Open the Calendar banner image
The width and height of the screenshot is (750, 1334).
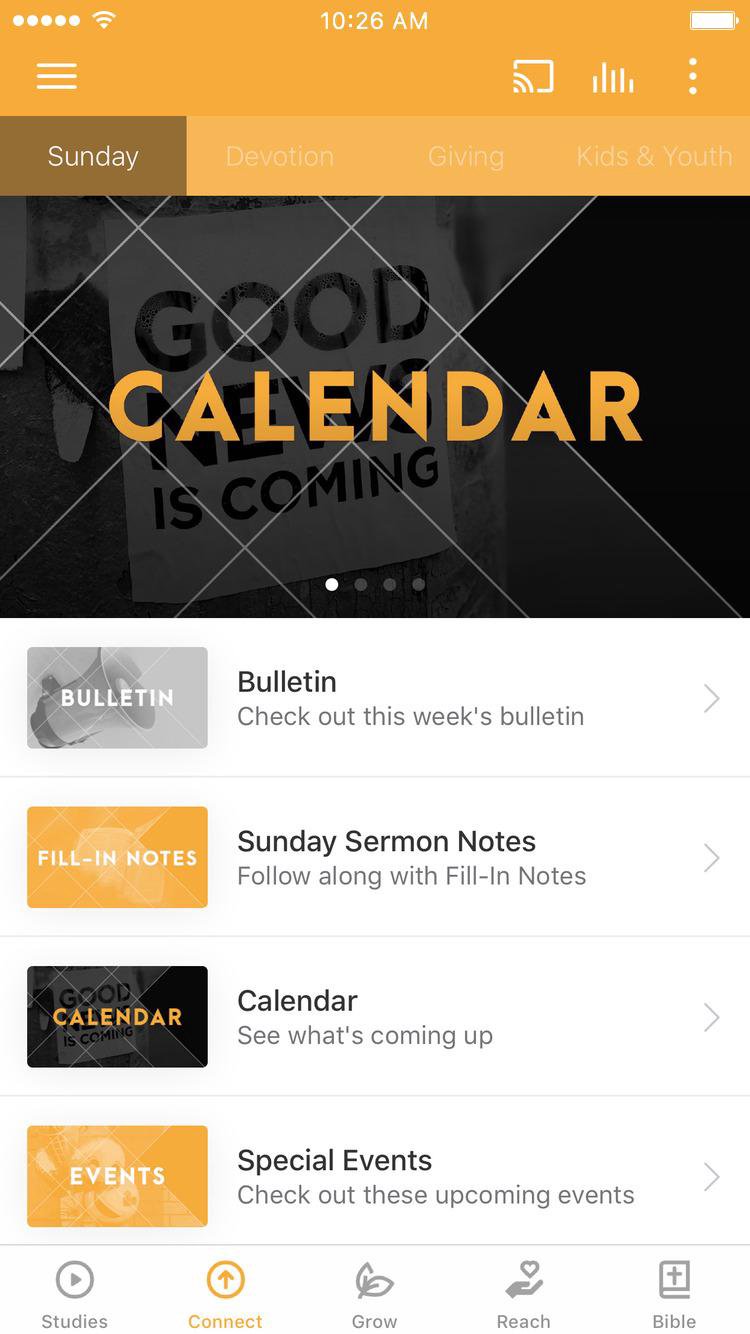(x=375, y=406)
